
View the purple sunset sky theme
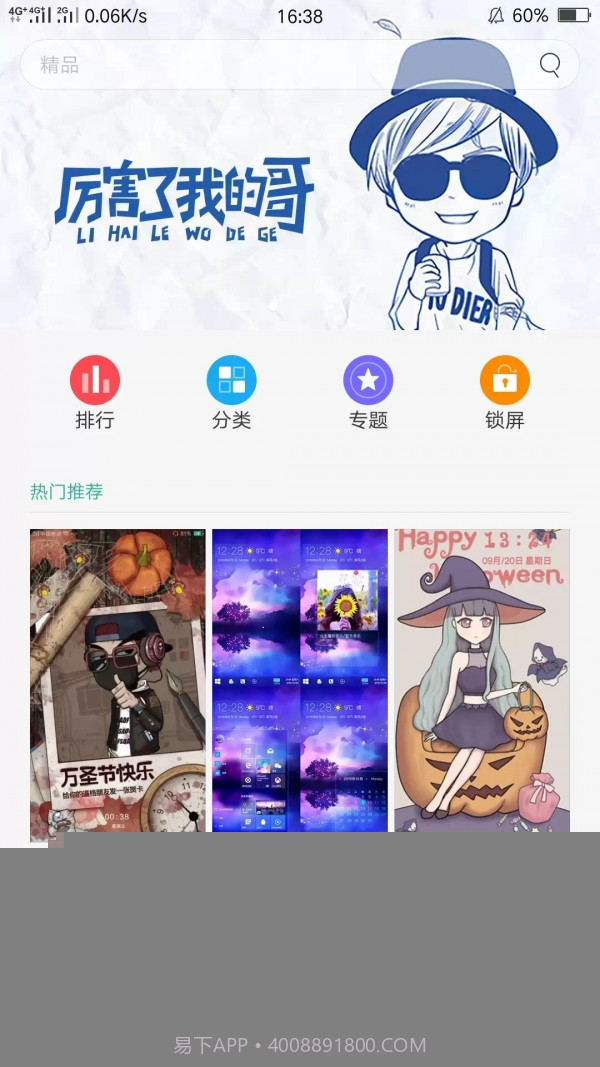pyautogui.click(x=300, y=680)
